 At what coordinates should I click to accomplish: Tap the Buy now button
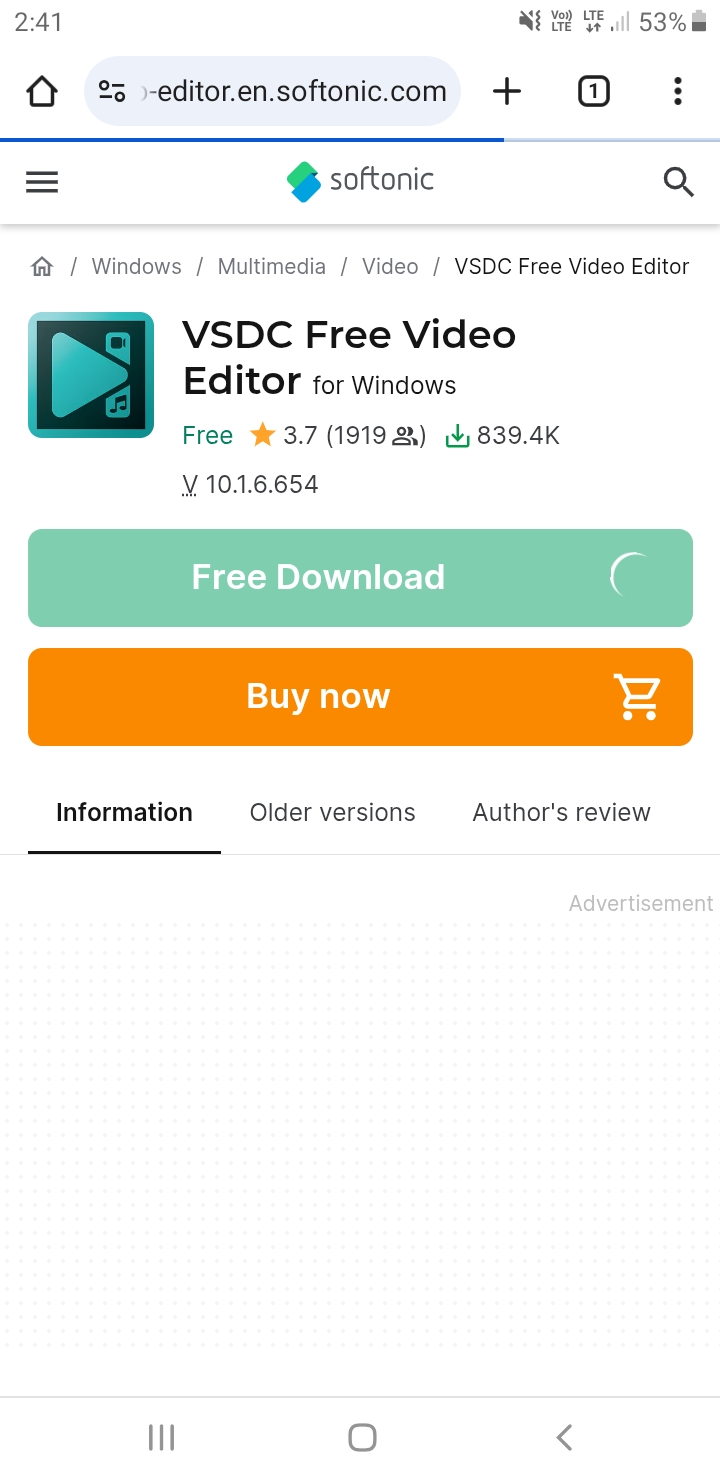pyautogui.click(x=360, y=697)
